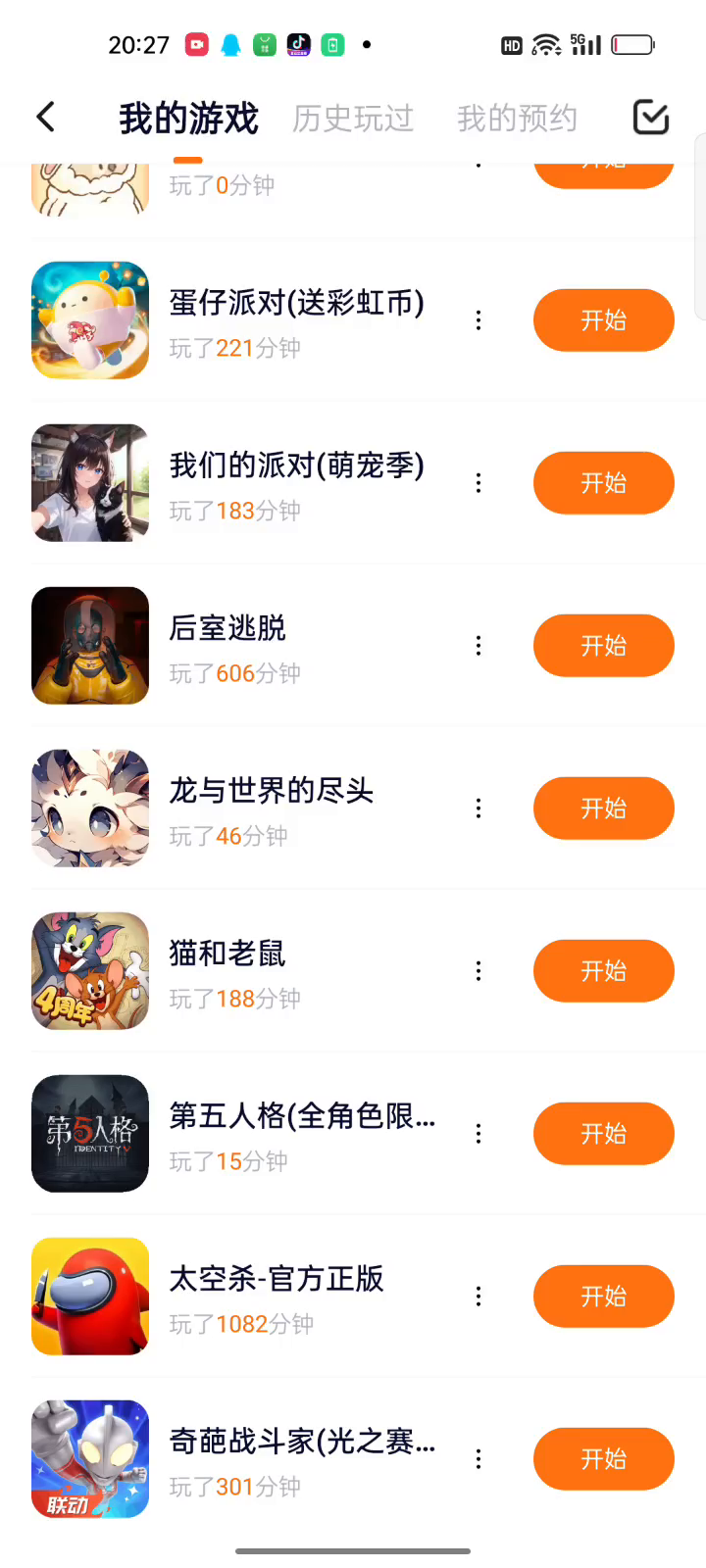Show more options for 龙与世界的尽头
The image size is (706, 1568).
[479, 808]
